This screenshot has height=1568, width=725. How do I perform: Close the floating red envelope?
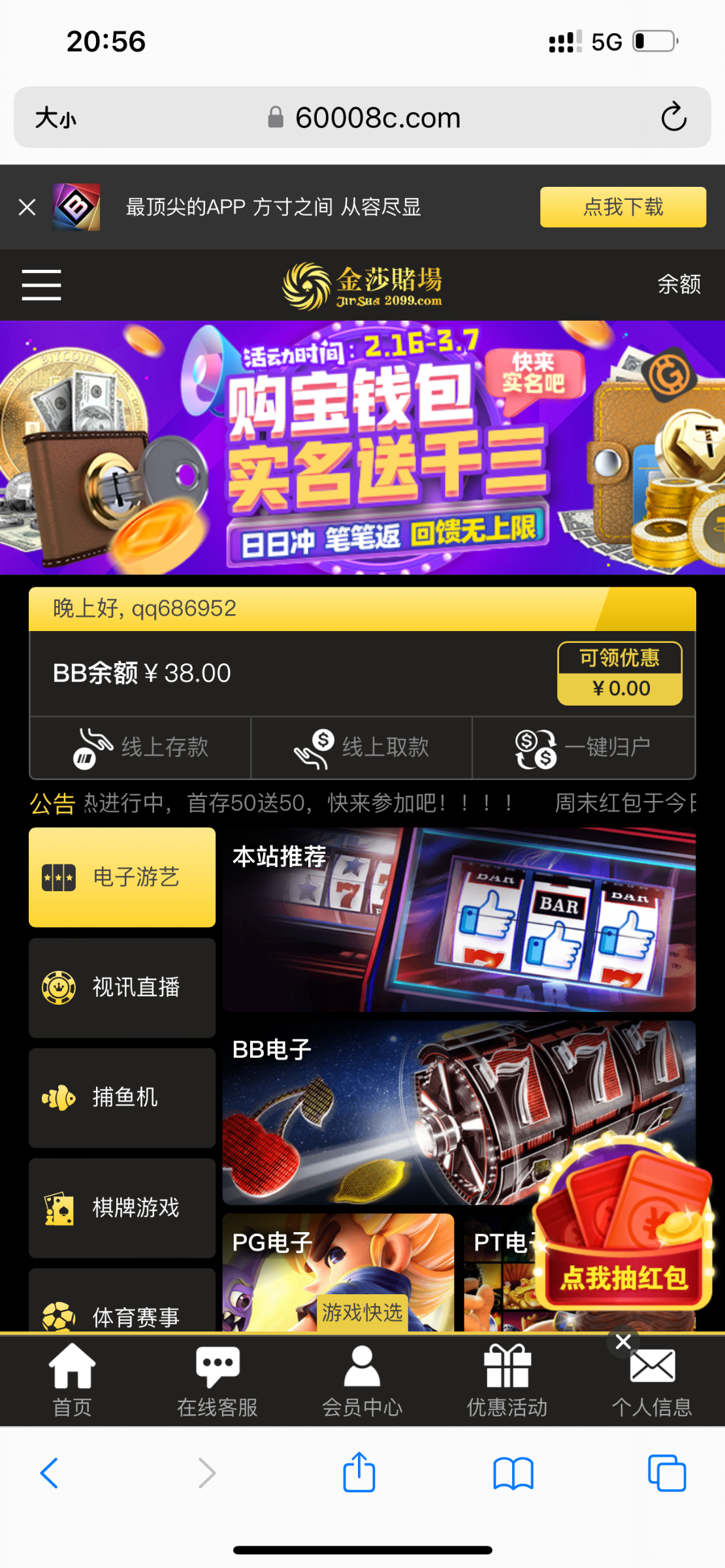point(623,1342)
